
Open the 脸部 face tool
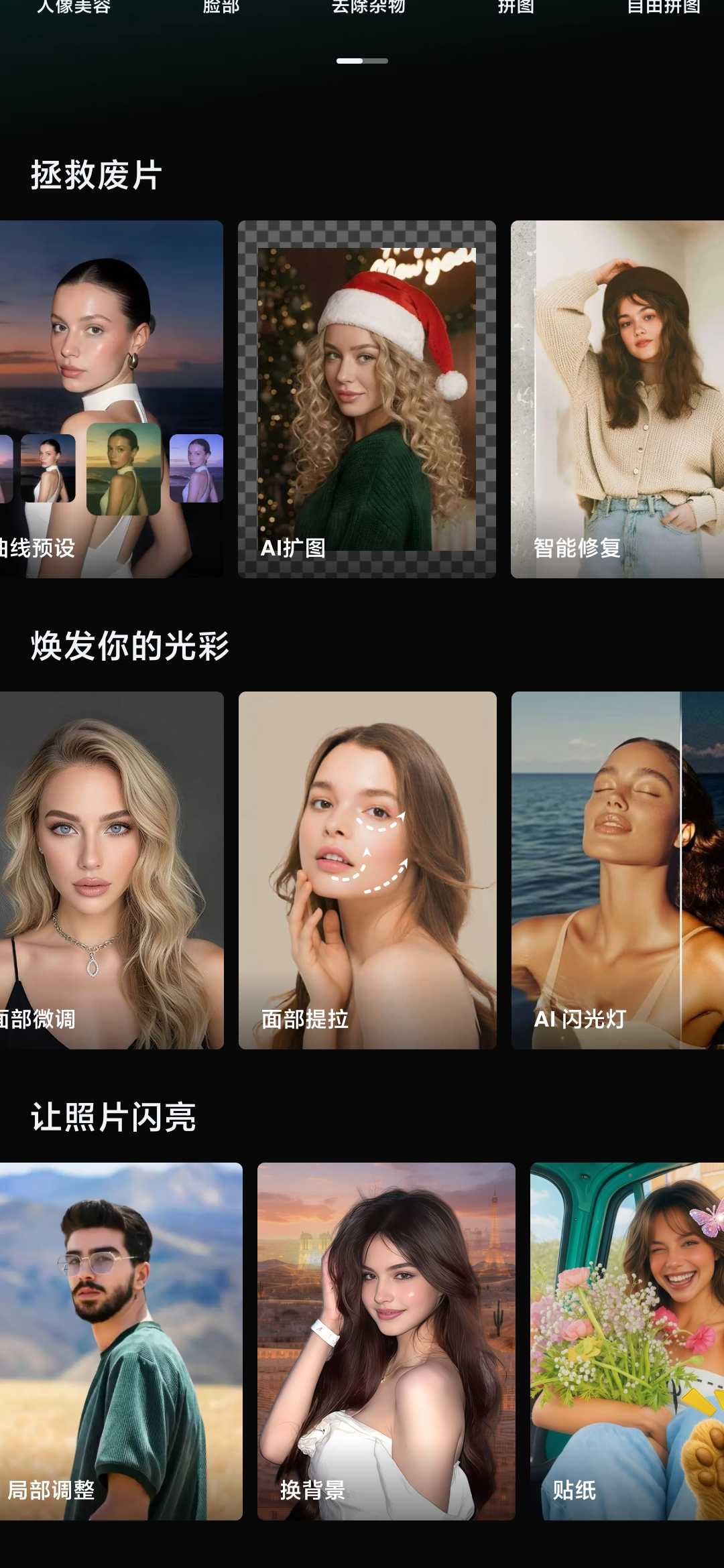pos(221,7)
